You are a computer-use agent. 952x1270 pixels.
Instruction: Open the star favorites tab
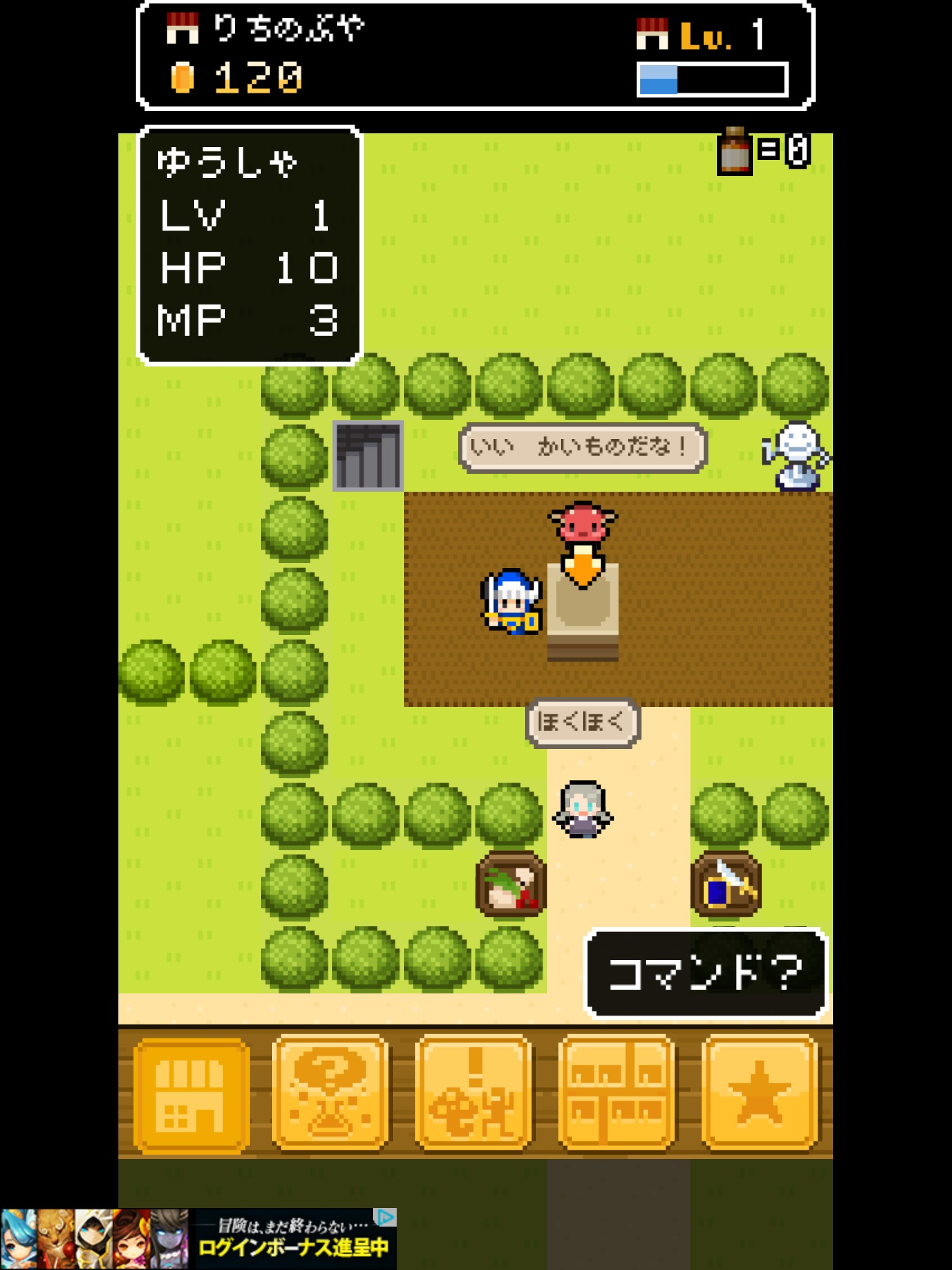tap(760, 1095)
